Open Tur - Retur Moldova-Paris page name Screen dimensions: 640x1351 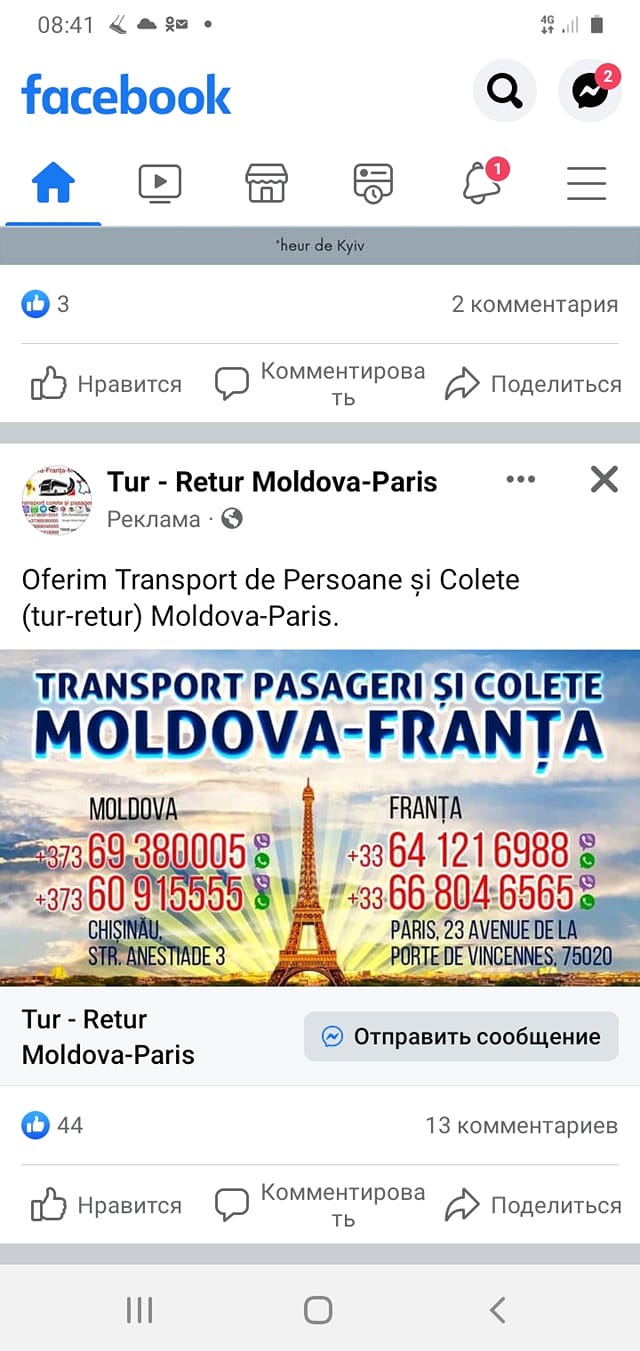pyautogui.click(x=272, y=482)
